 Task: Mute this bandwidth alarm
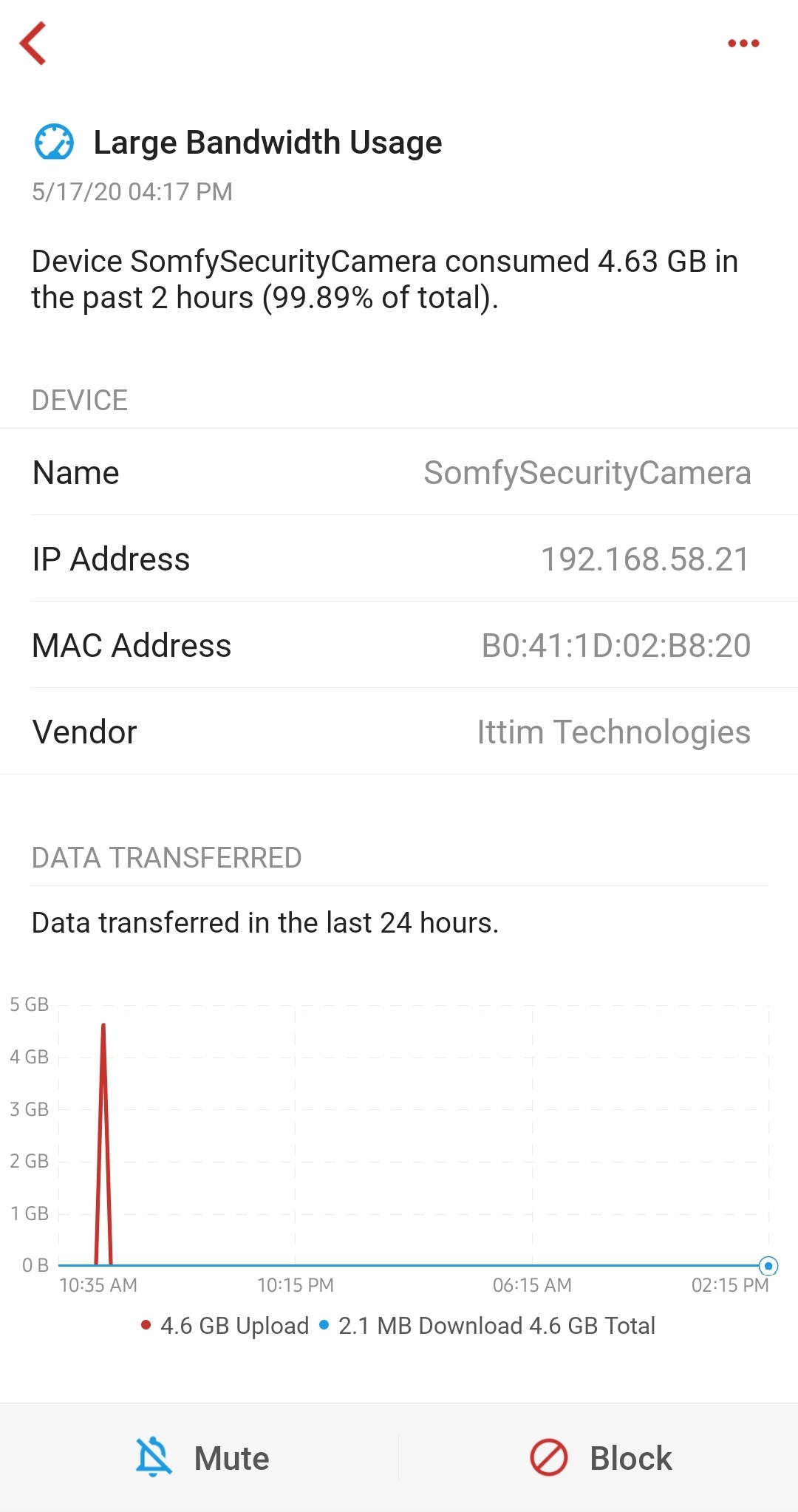click(x=202, y=1458)
